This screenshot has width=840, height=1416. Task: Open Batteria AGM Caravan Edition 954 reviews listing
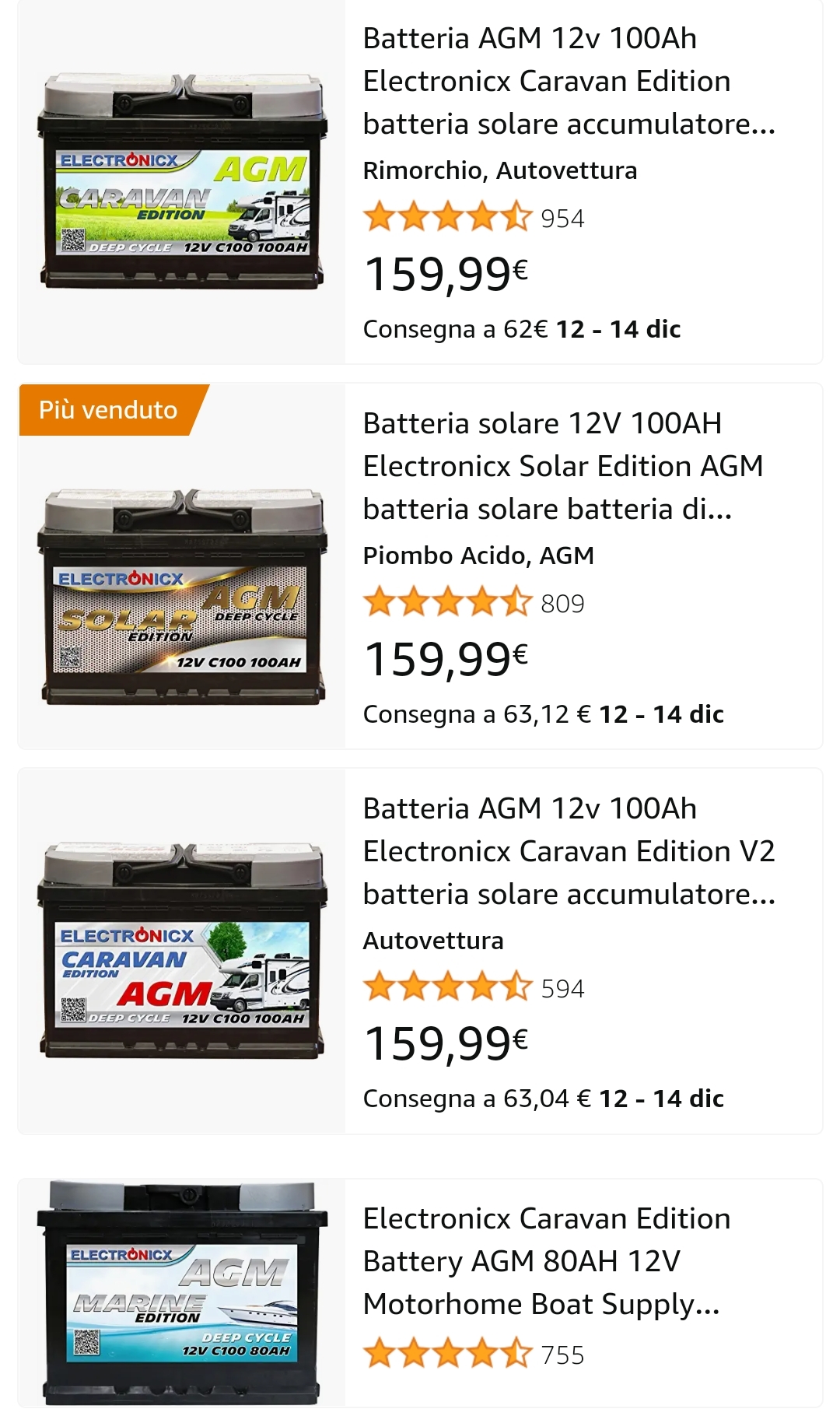(x=568, y=81)
